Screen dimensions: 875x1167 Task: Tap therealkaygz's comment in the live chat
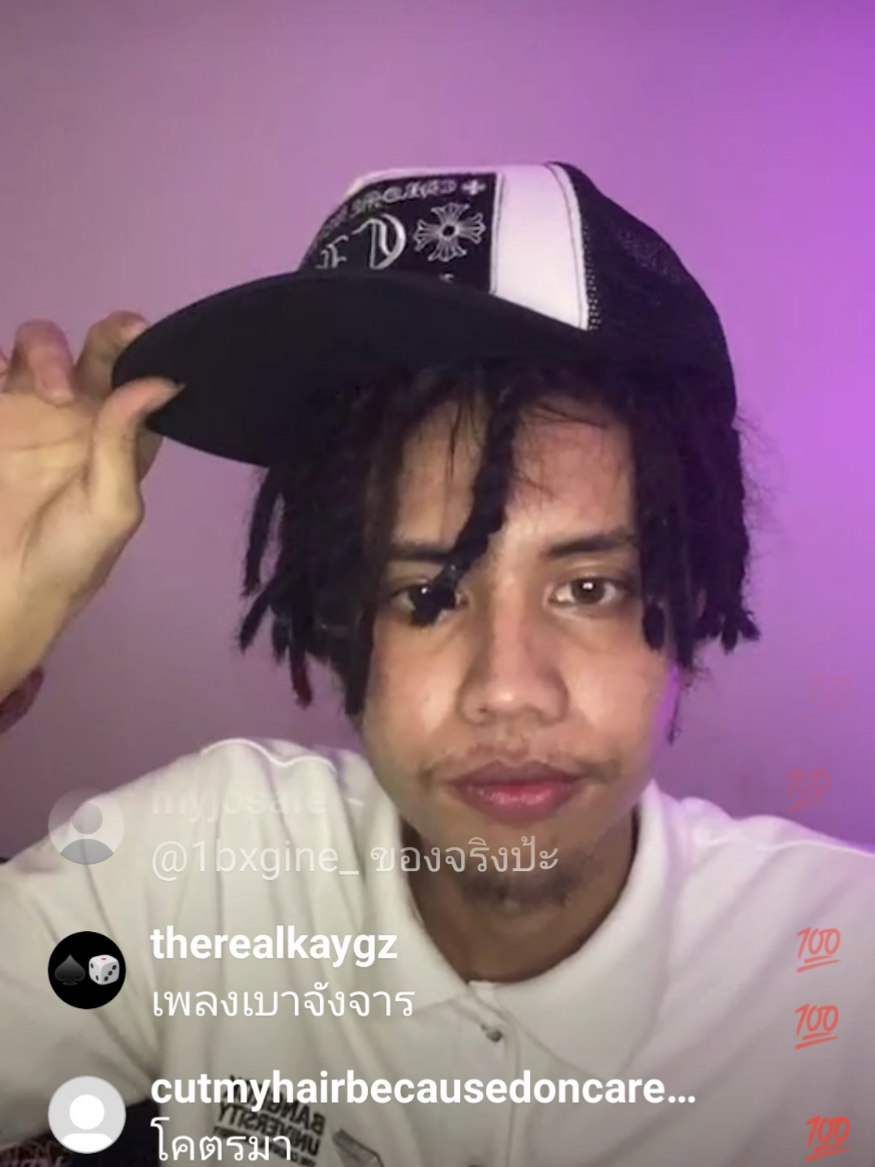tap(283, 1002)
